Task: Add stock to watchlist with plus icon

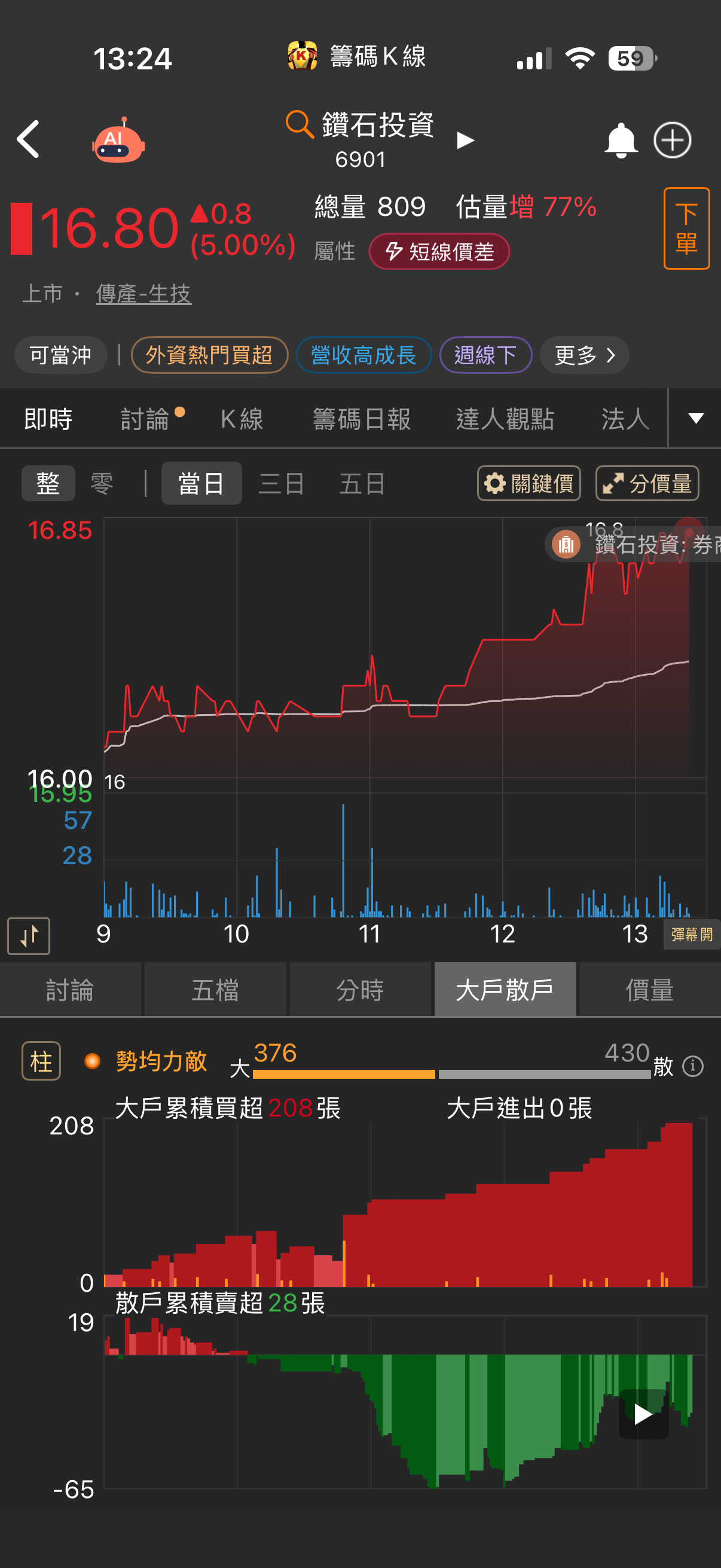Action: click(672, 141)
